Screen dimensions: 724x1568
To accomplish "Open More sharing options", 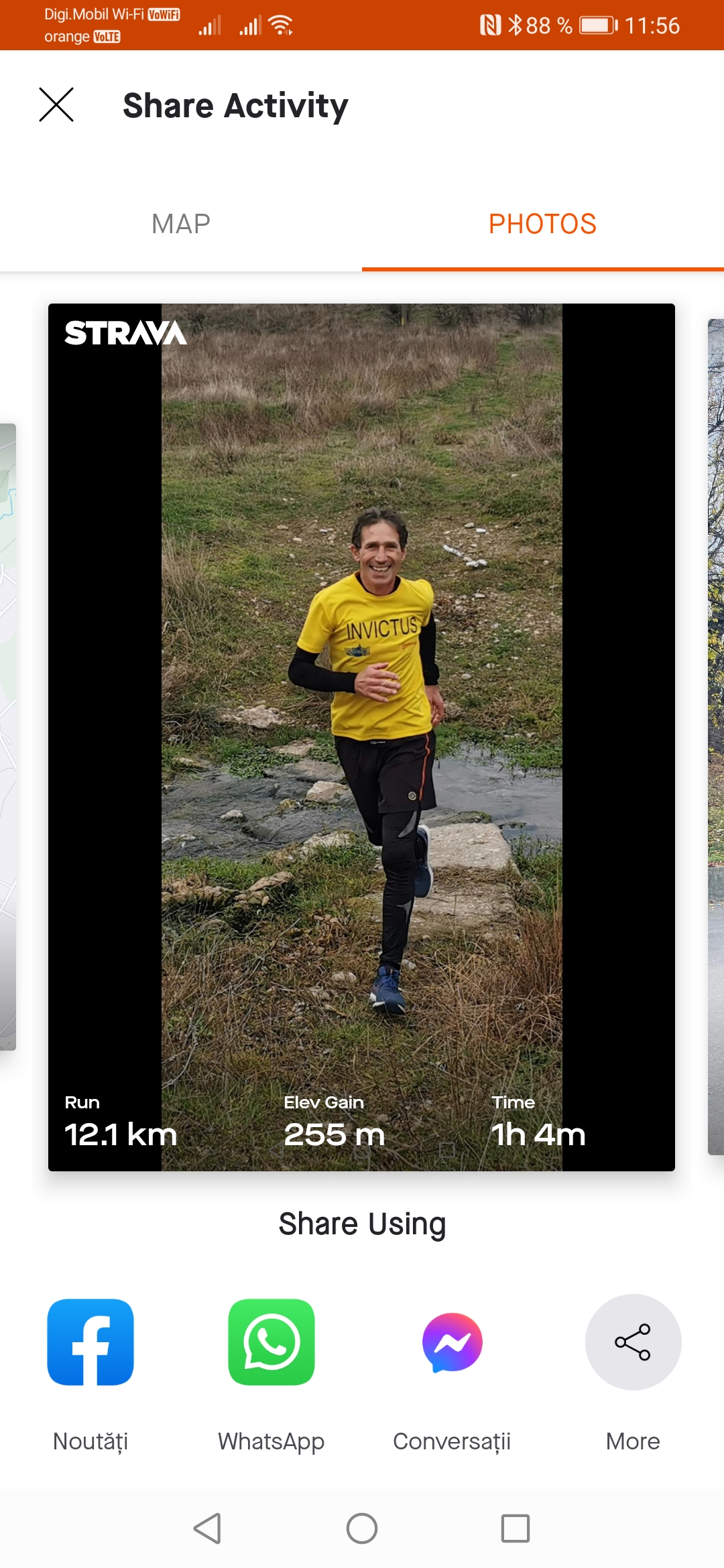I will pos(633,1342).
